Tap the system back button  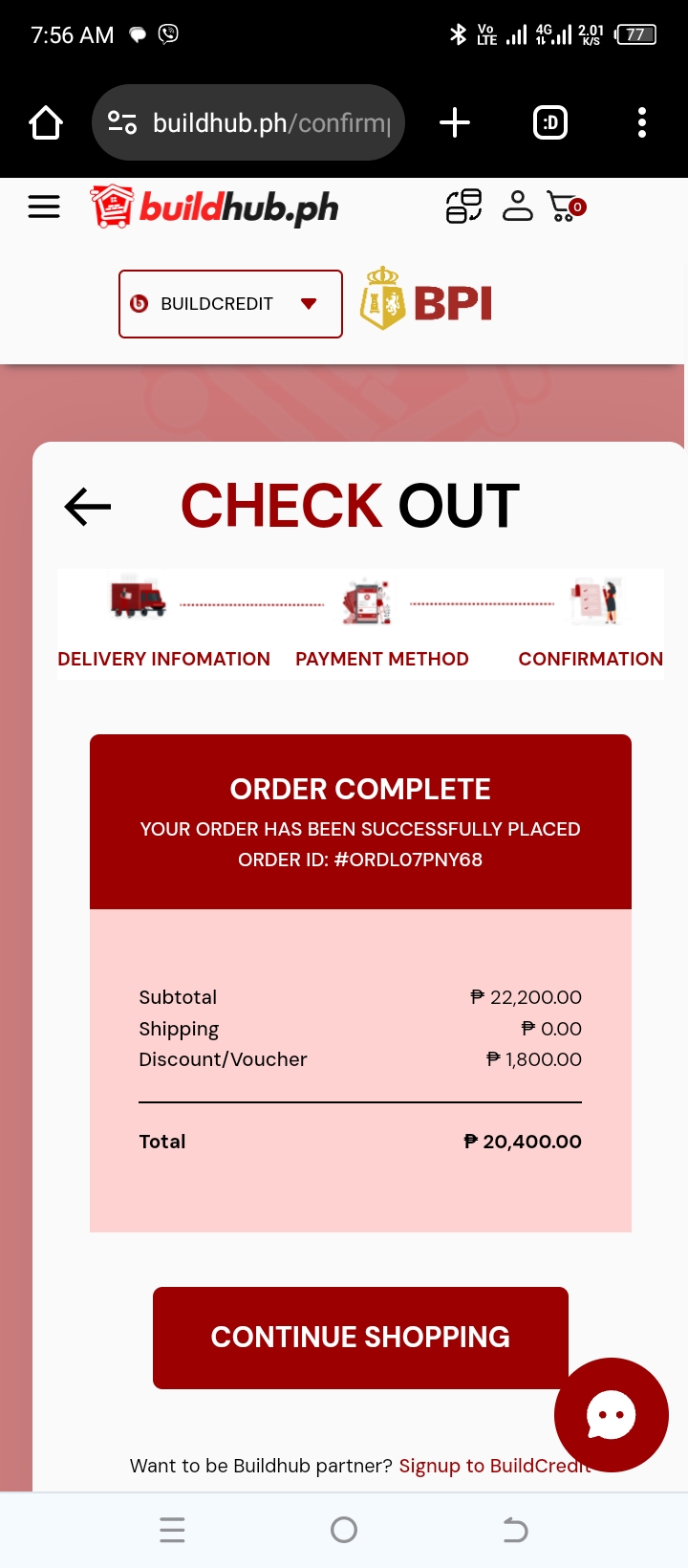(x=515, y=1530)
